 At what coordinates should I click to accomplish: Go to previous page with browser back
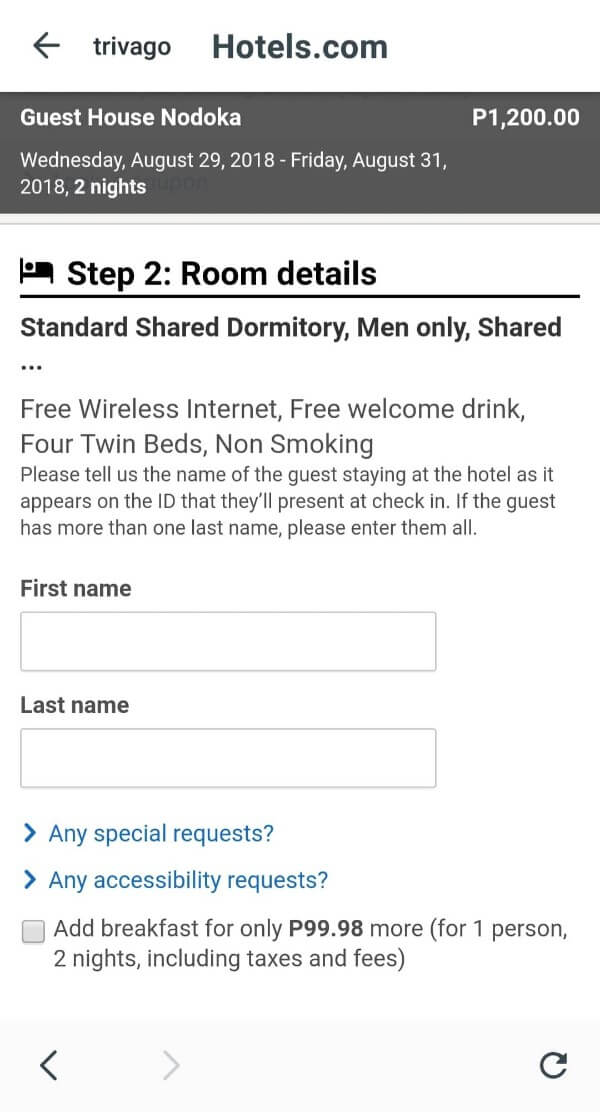pyautogui.click(x=48, y=1066)
